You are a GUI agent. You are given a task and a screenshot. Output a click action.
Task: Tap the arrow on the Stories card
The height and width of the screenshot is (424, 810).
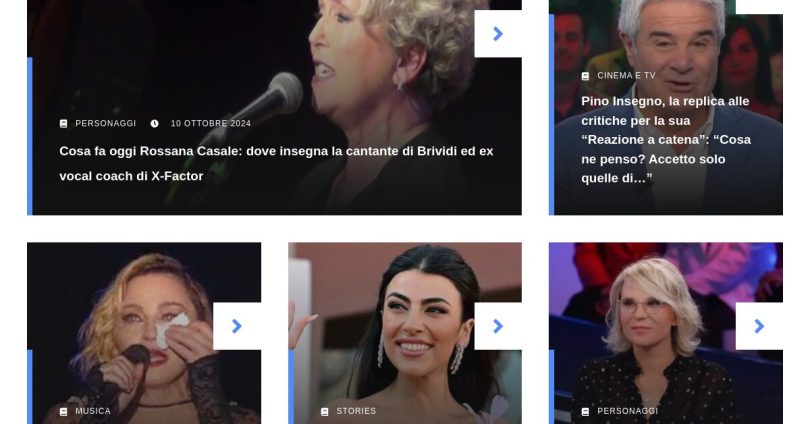[498, 326]
